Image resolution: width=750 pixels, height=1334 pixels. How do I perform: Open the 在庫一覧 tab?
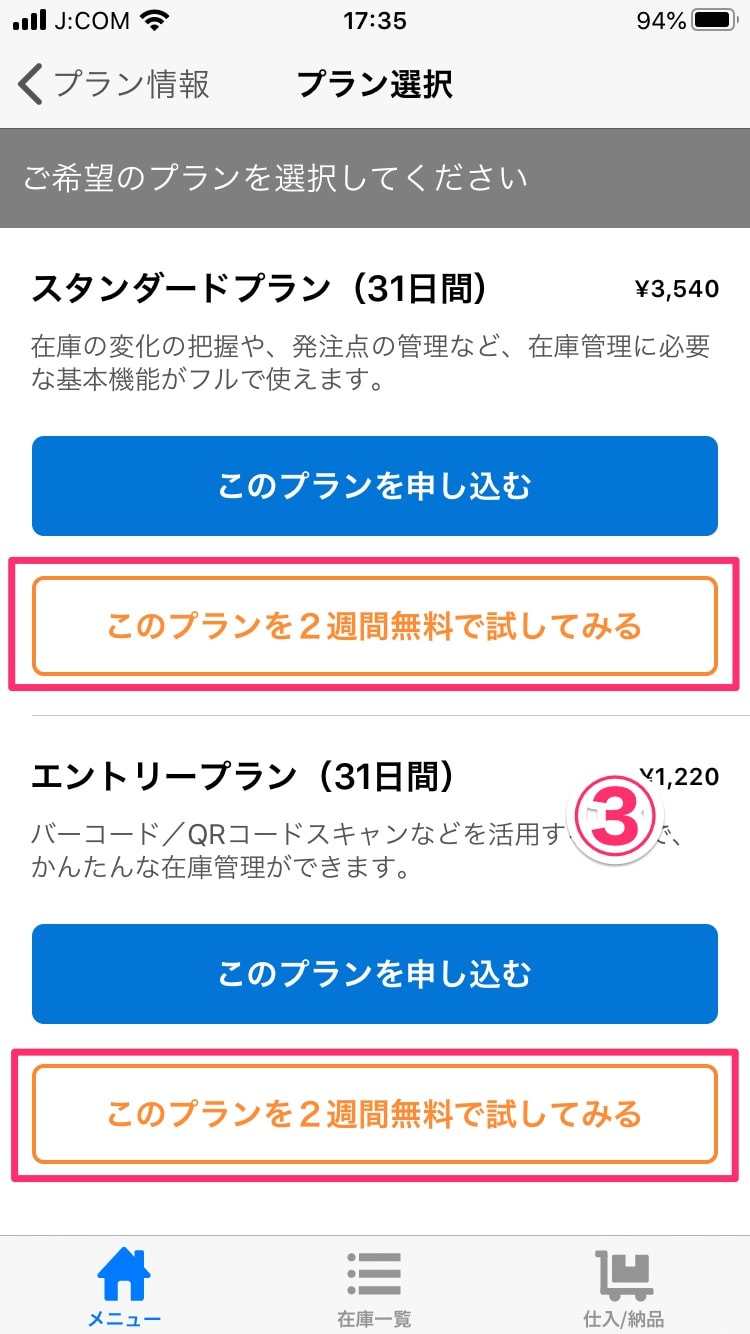click(x=374, y=1286)
